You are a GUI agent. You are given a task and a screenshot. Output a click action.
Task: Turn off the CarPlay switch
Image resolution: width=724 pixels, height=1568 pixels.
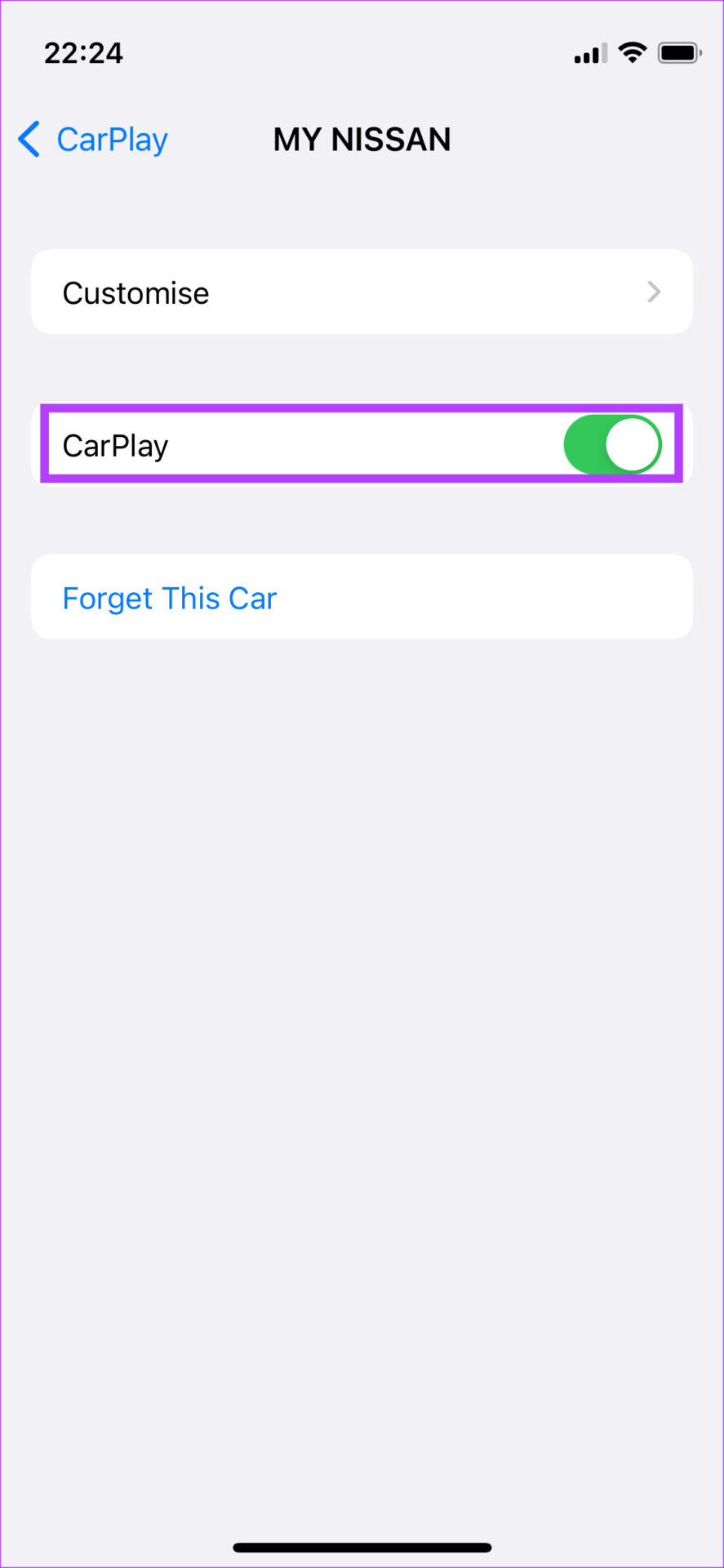pyautogui.click(x=612, y=445)
